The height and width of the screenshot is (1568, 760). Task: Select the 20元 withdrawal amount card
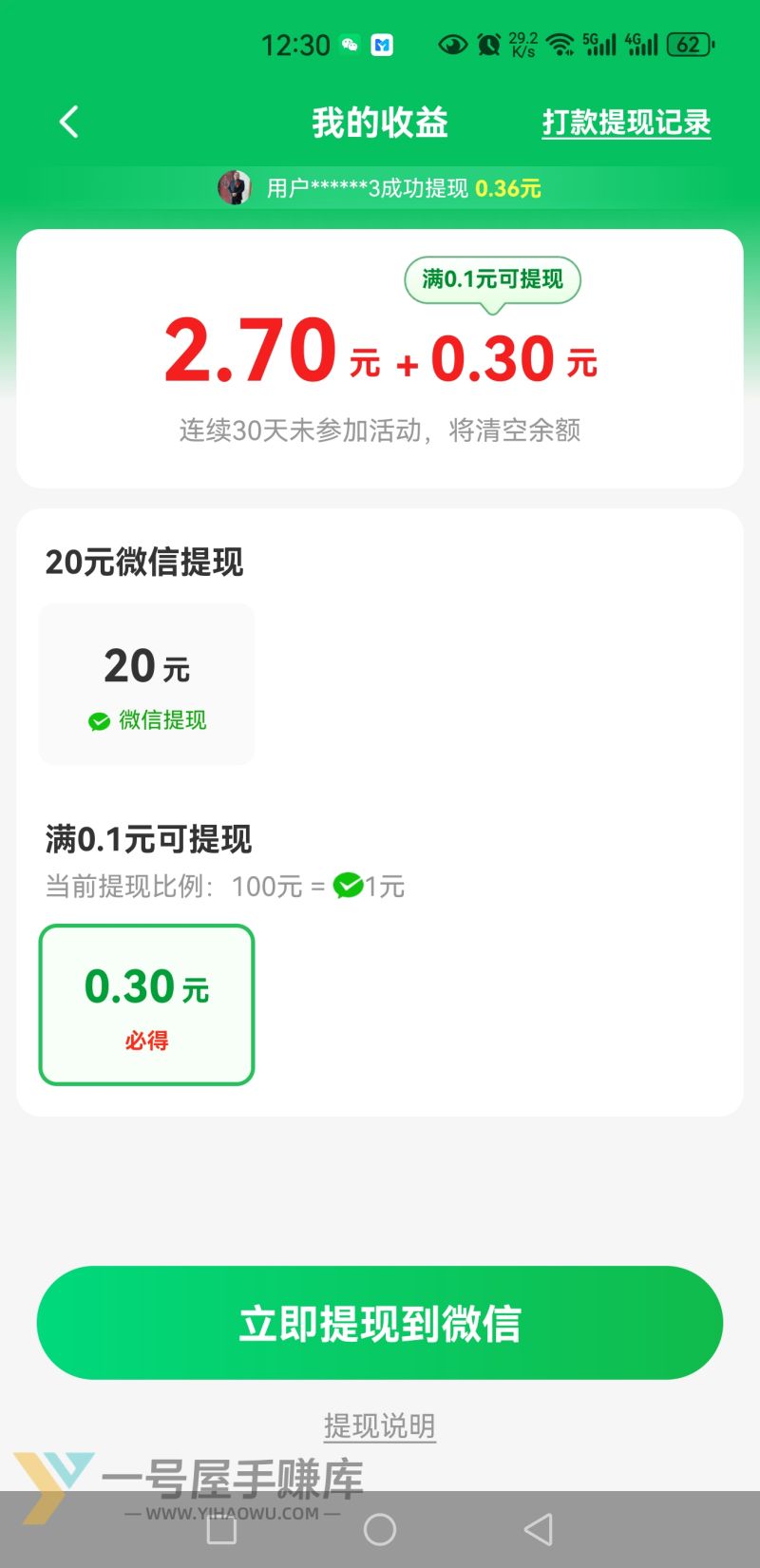(145, 682)
